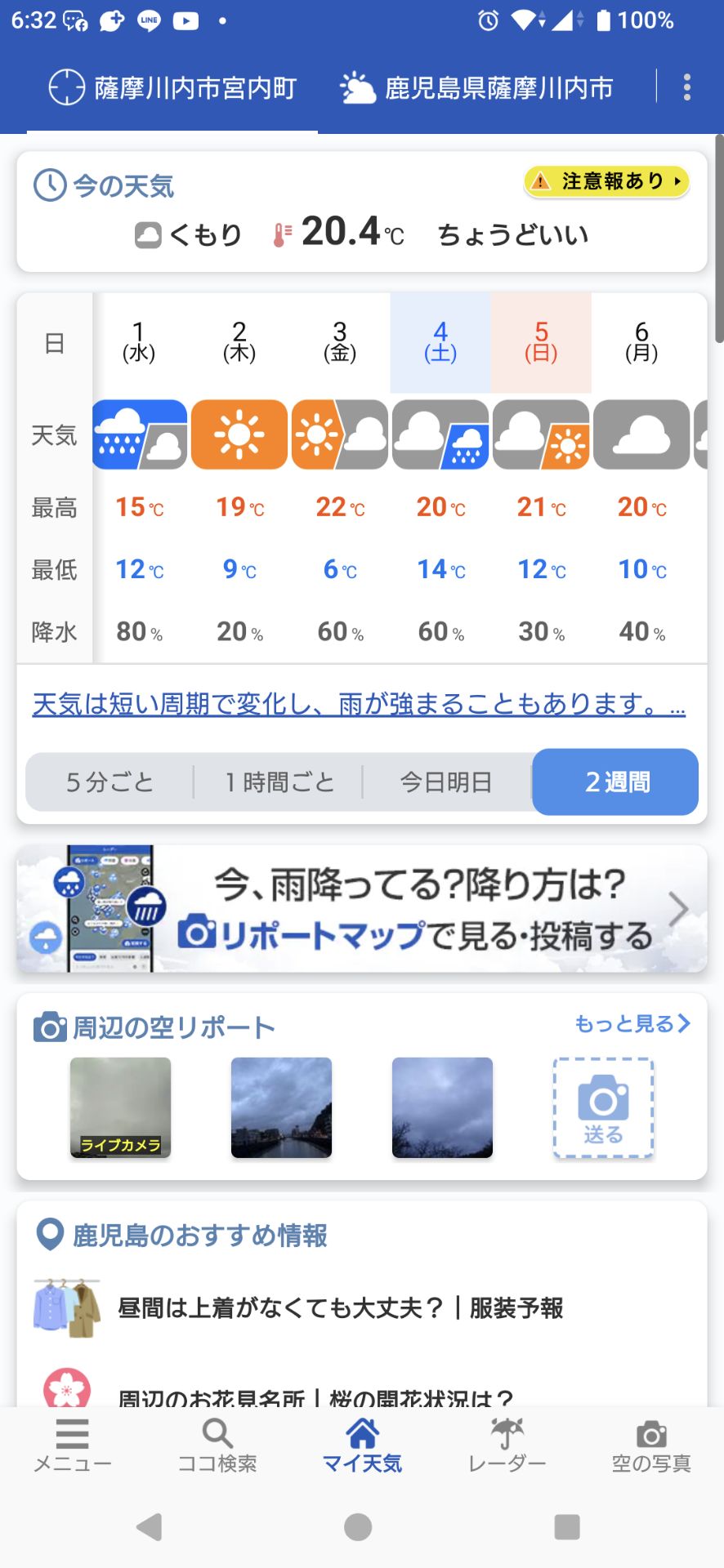This screenshot has width=724, height=1568.
Task: Switch to the 薩摩川内市宮内町 location tab
Action: tap(172, 87)
